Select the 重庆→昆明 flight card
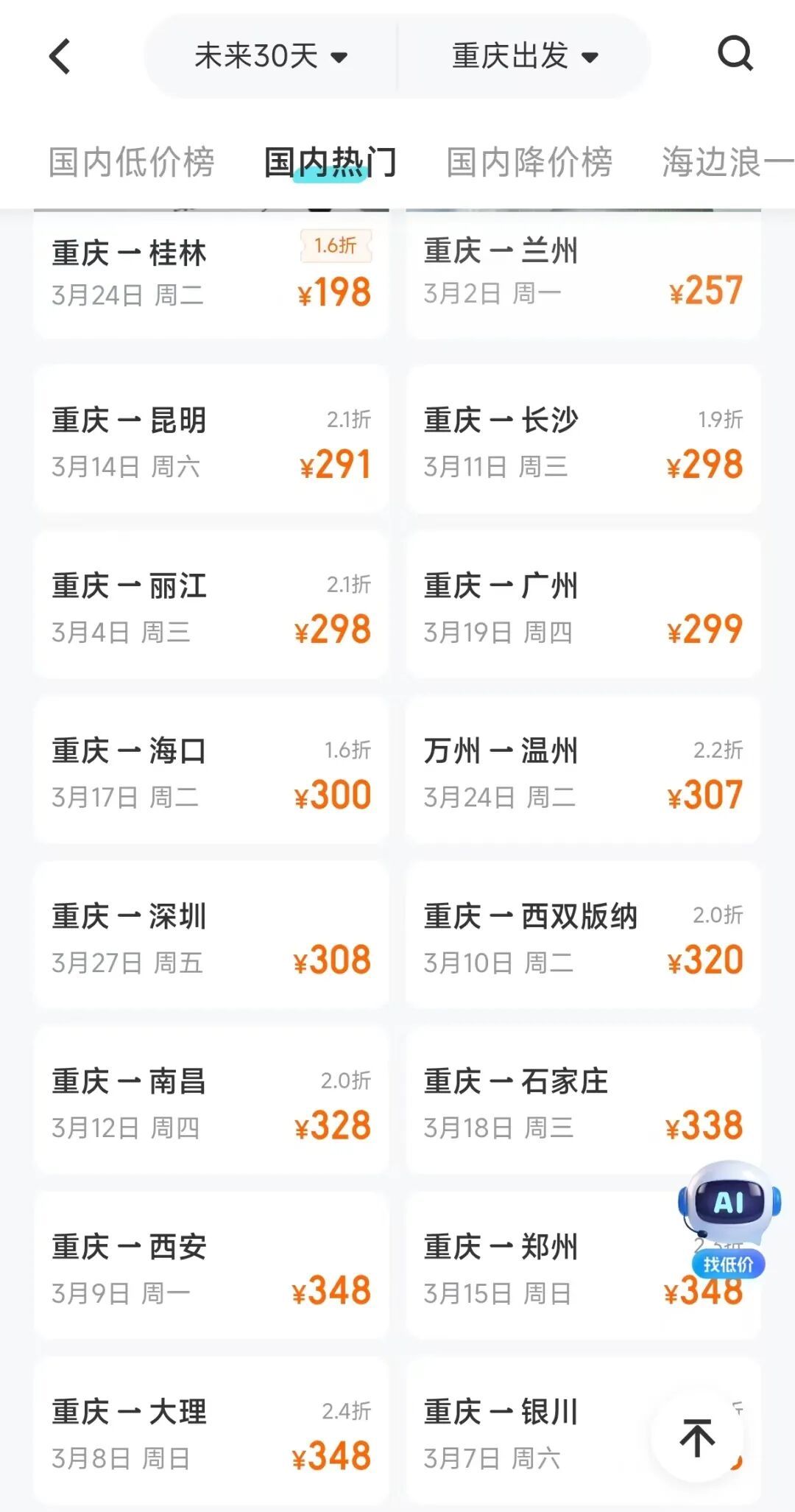 click(x=211, y=440)
